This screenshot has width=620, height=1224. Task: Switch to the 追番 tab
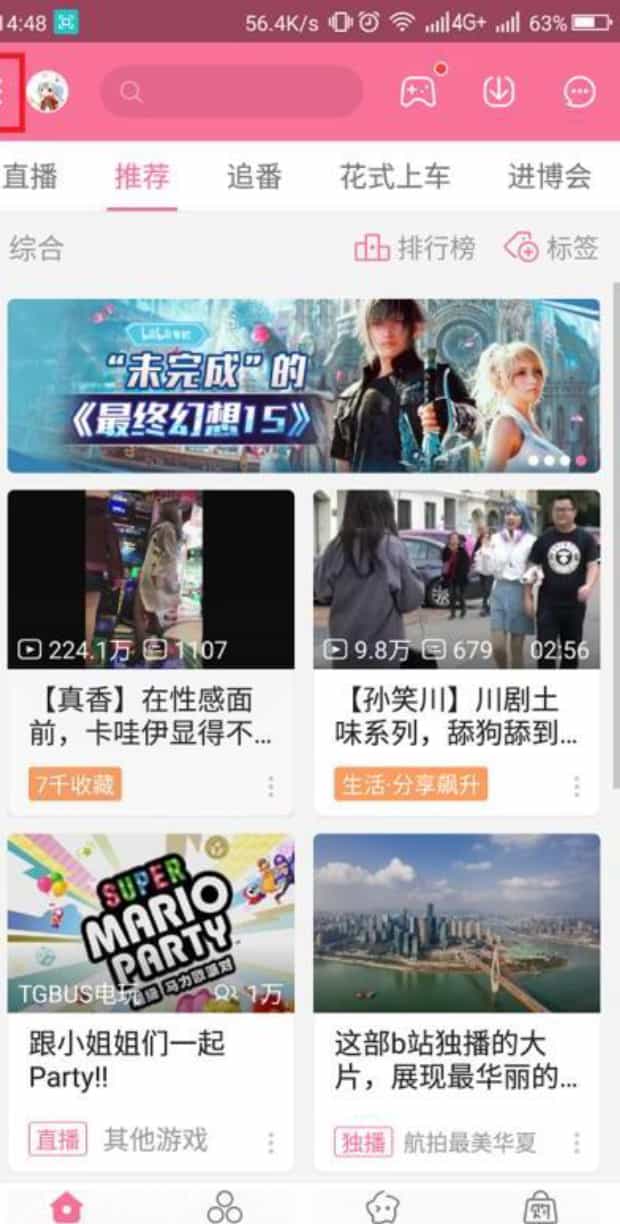coord(254,177)
